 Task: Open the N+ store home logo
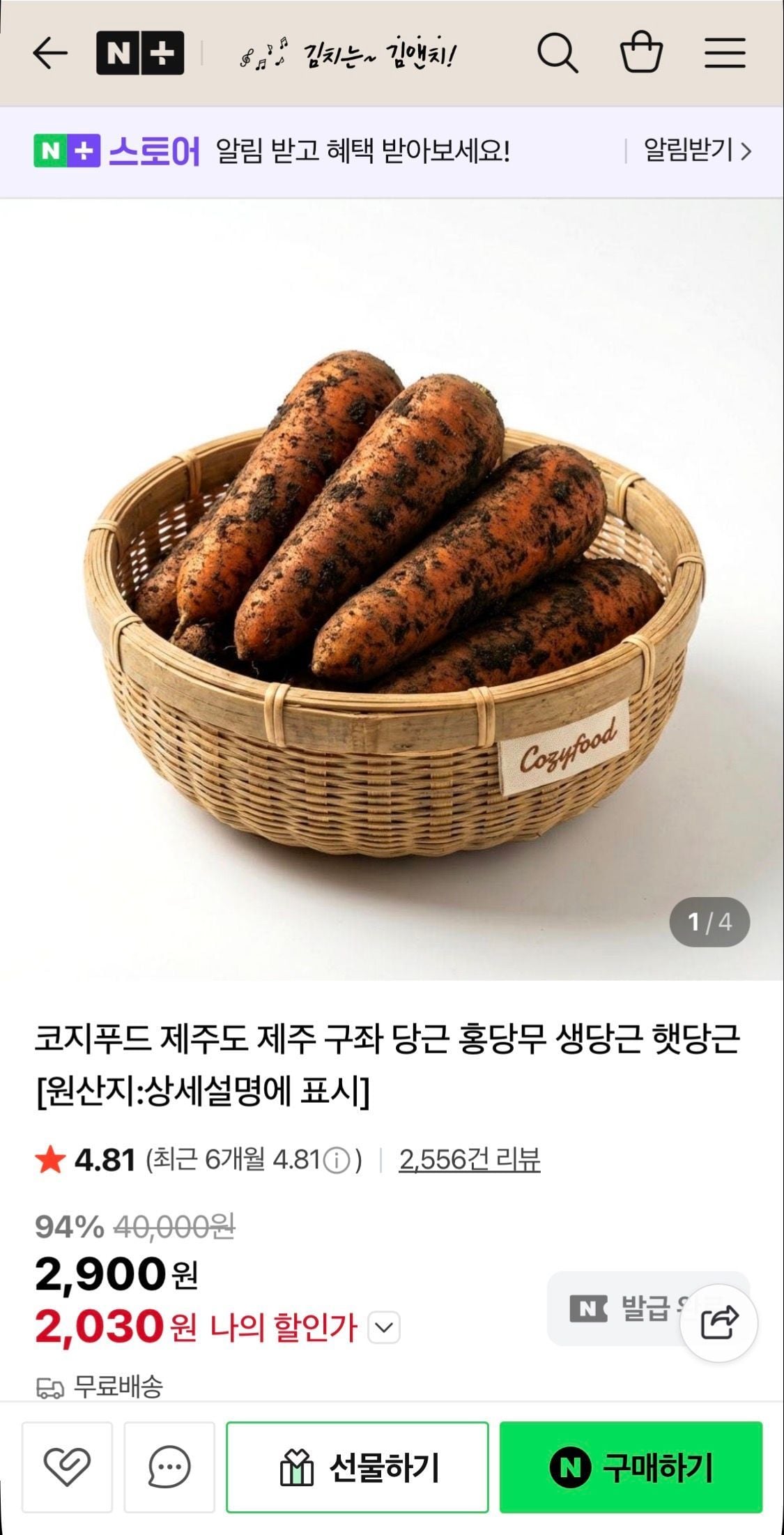tap(140, 53)
